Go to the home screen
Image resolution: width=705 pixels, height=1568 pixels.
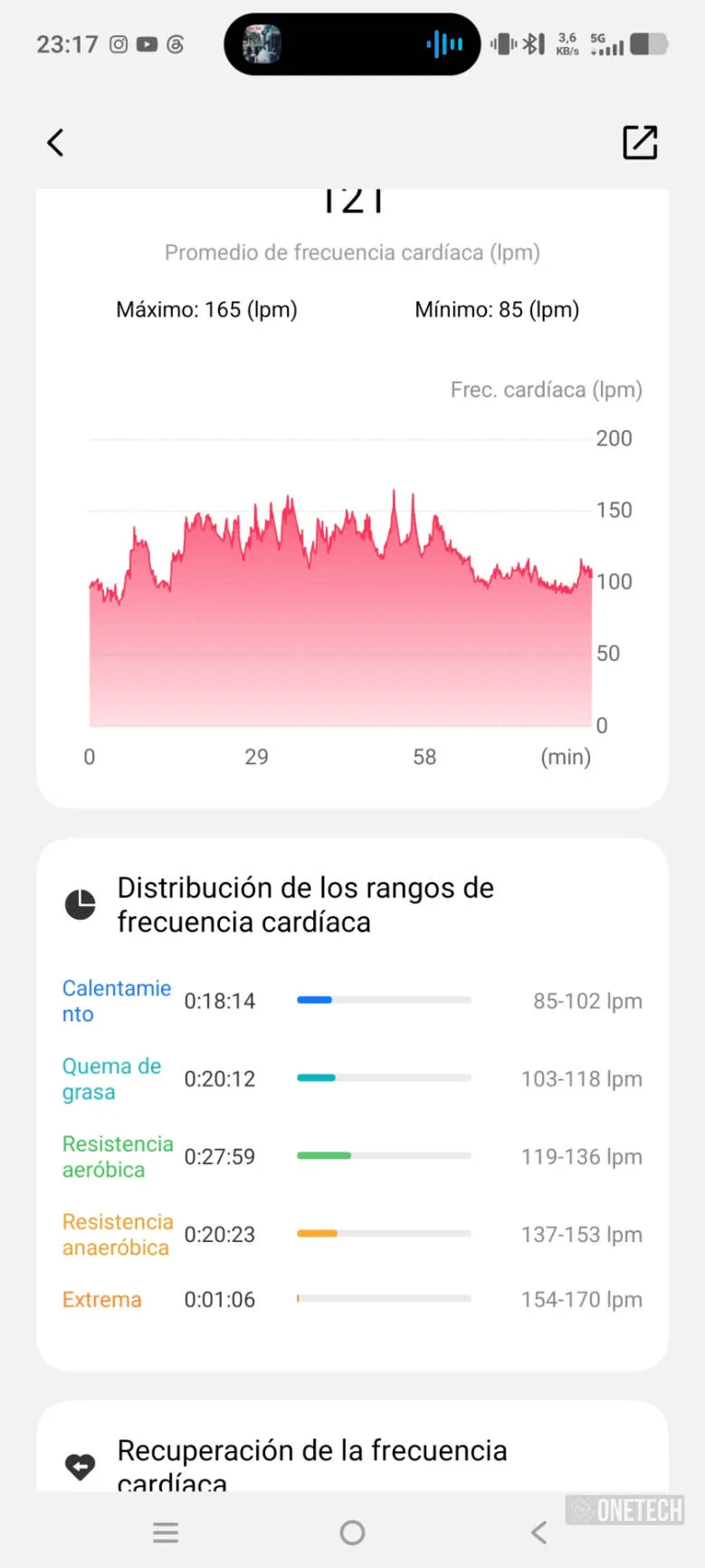[x=352, y=1533]
